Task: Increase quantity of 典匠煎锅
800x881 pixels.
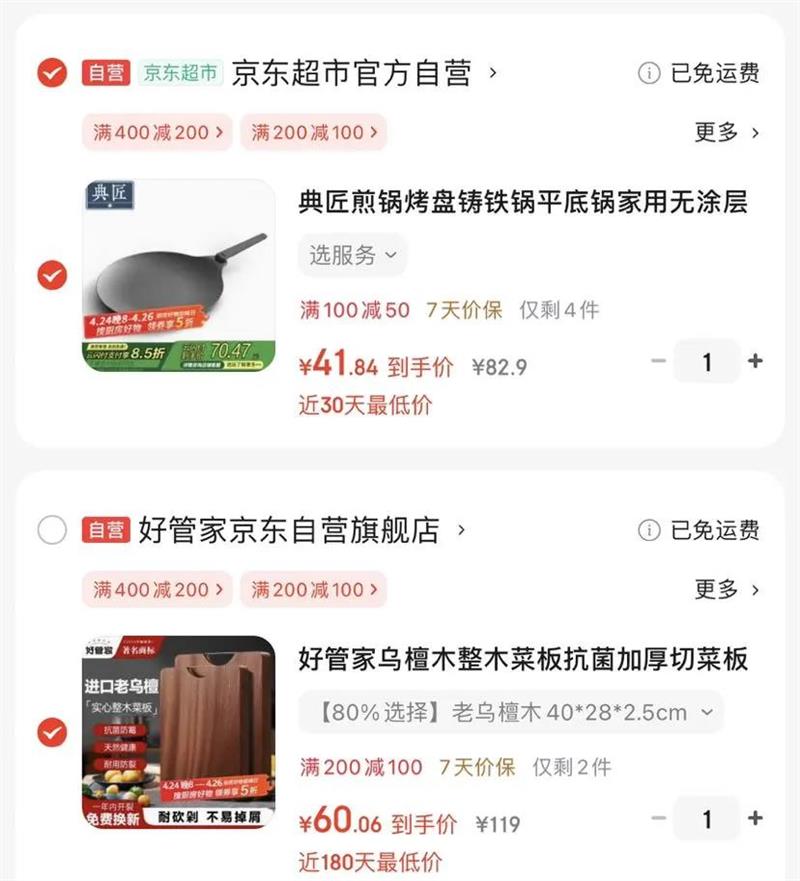Action: [x=755, y=361]
